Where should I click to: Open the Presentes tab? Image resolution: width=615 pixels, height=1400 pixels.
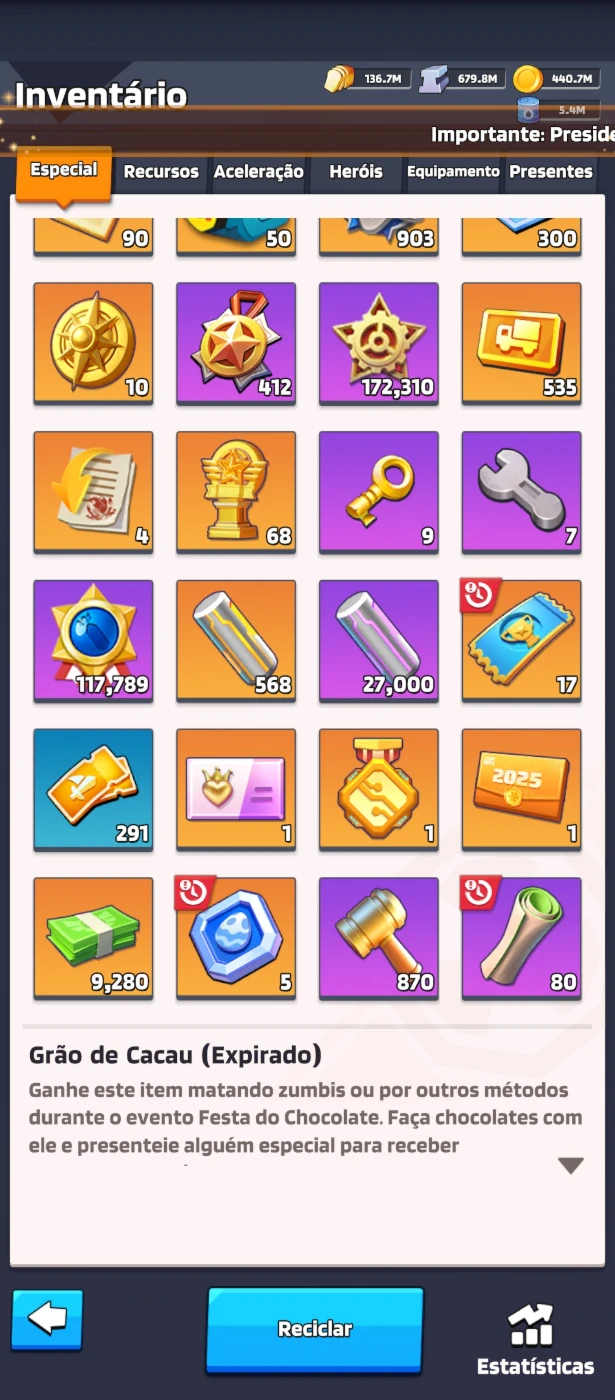pyautogui.click(x=551, y=172)
